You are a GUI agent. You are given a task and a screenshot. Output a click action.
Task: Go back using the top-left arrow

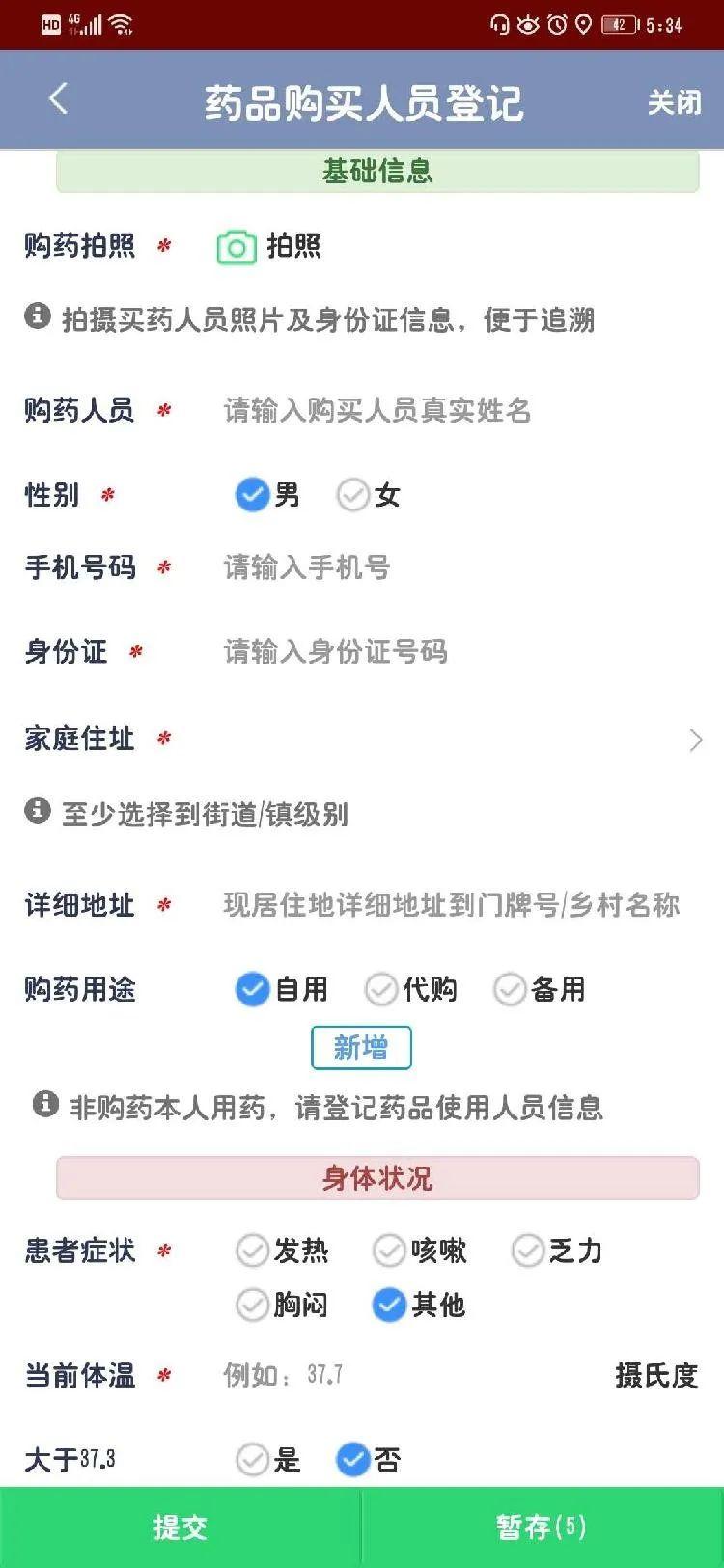click(58, 98)
